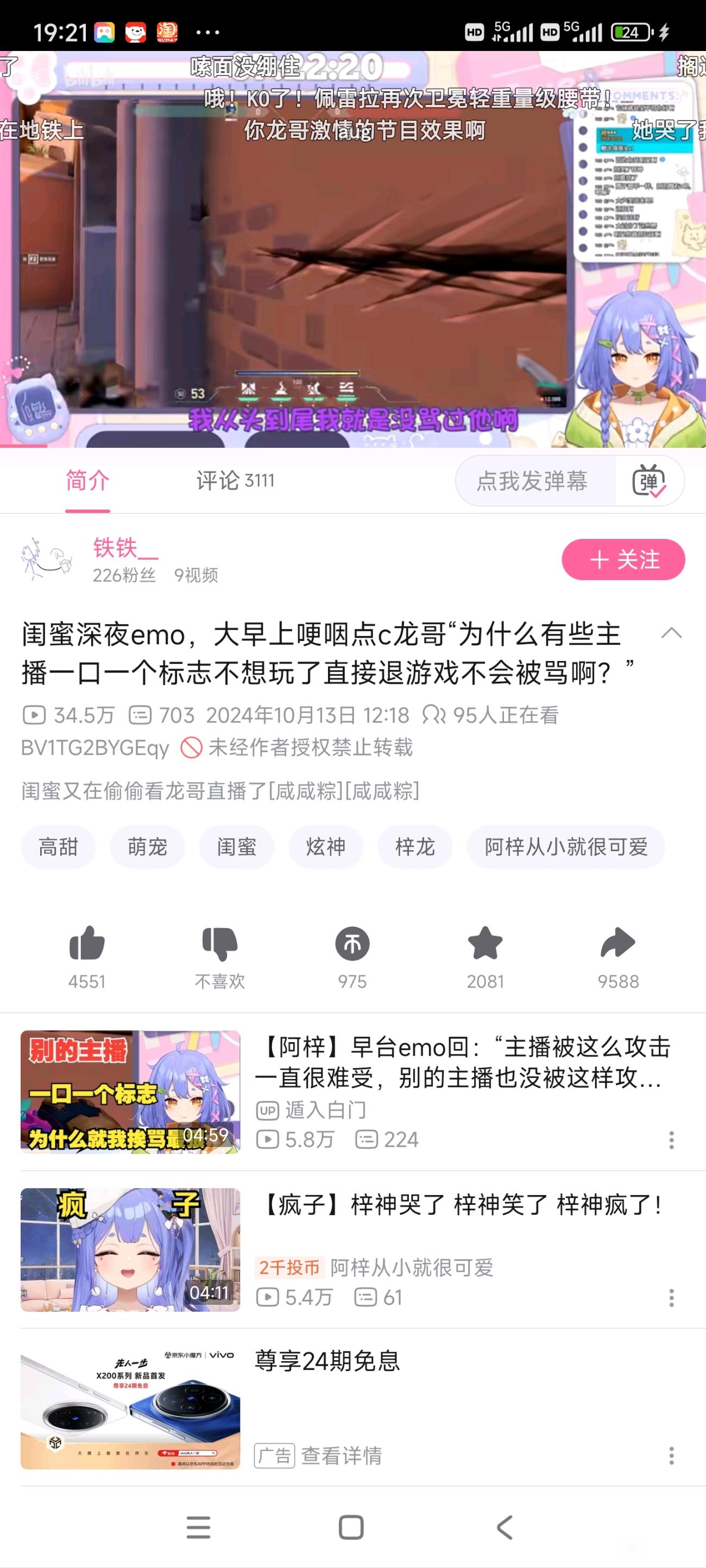Screen dimensions: 706x1568
Task: Like the video with thumbs up
Action: click(87, 943)
